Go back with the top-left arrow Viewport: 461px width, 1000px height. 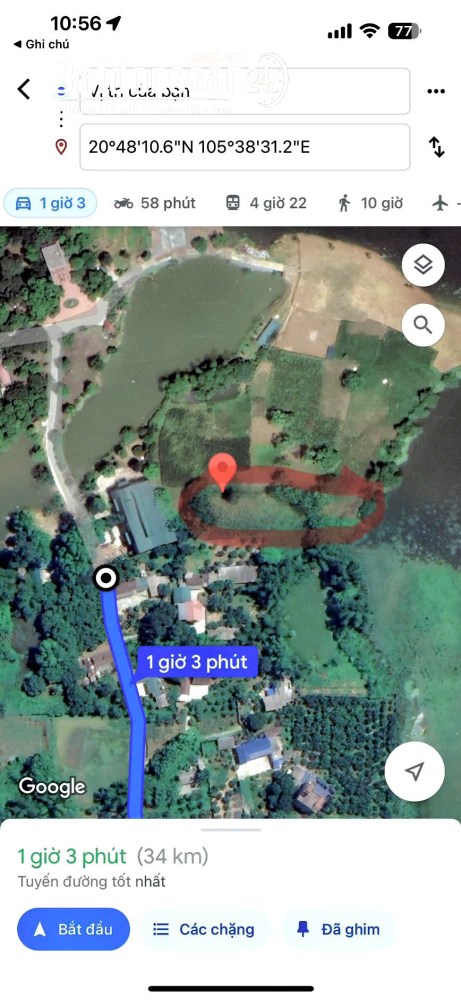pos(24,89)
